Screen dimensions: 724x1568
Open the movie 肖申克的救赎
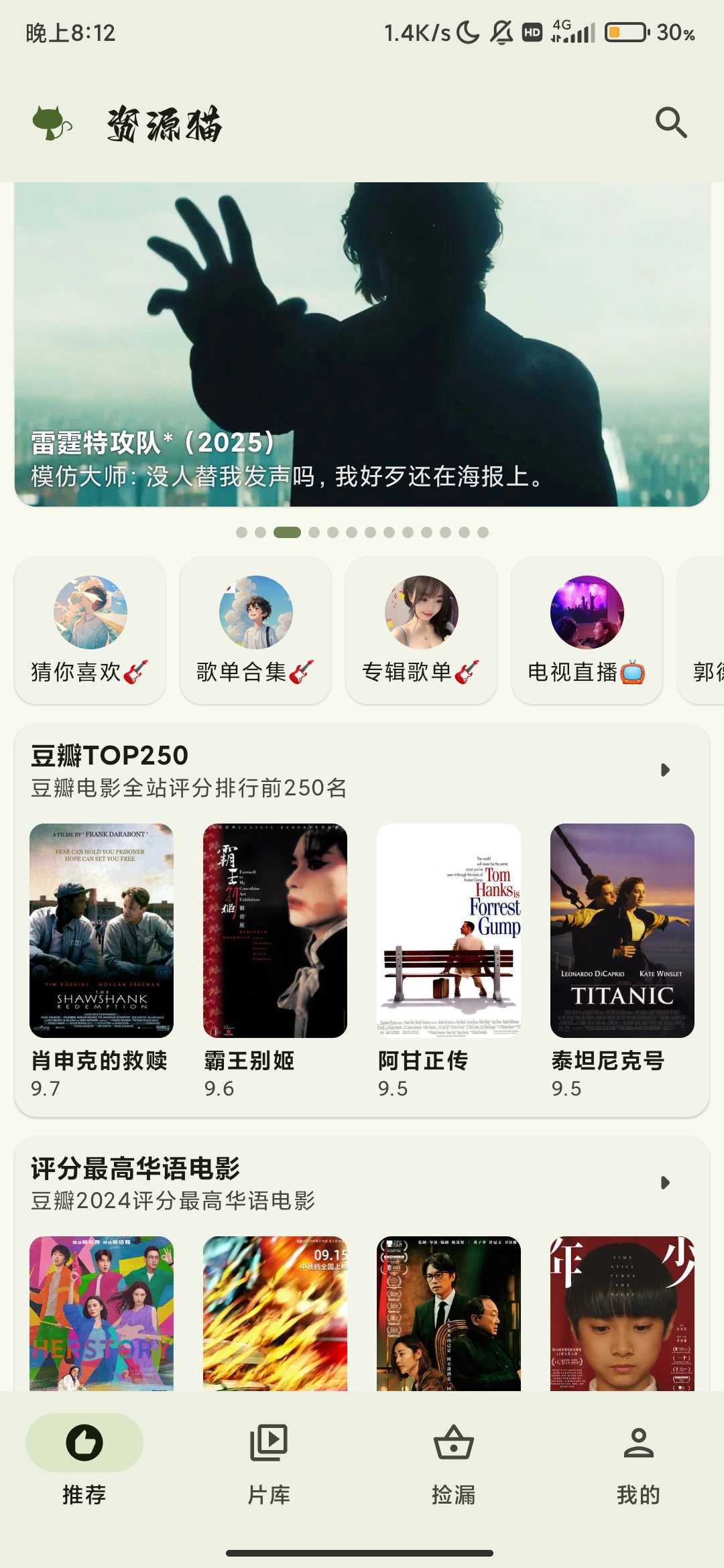click(101, 931)
